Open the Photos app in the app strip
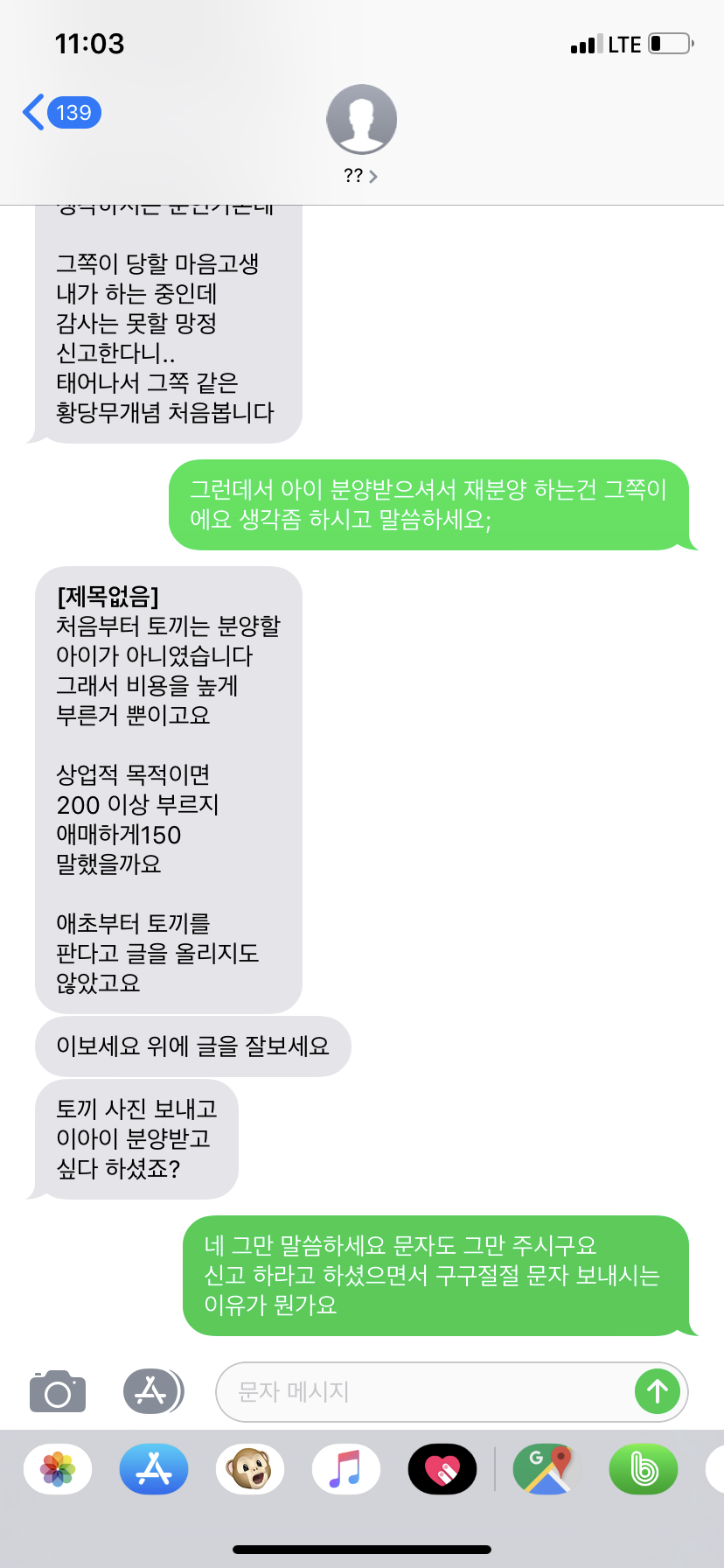Viewport: 724px width, 1568px height. click(x=58, y=1469)
